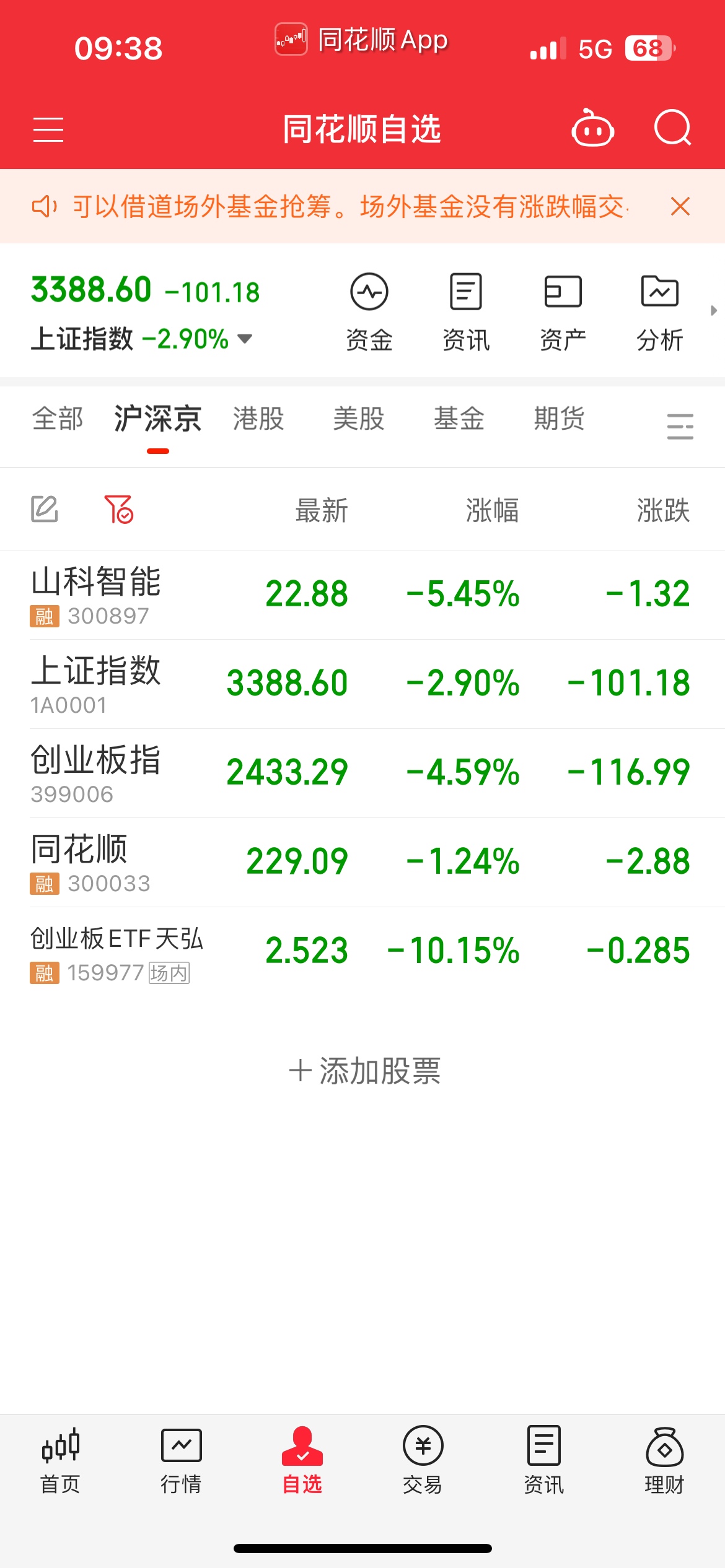The width and height of the screenshot is (725, 1568).
Task: Tap the edit watchlist pencil icon
Action: pyautogui.click(x=45, y=509)
